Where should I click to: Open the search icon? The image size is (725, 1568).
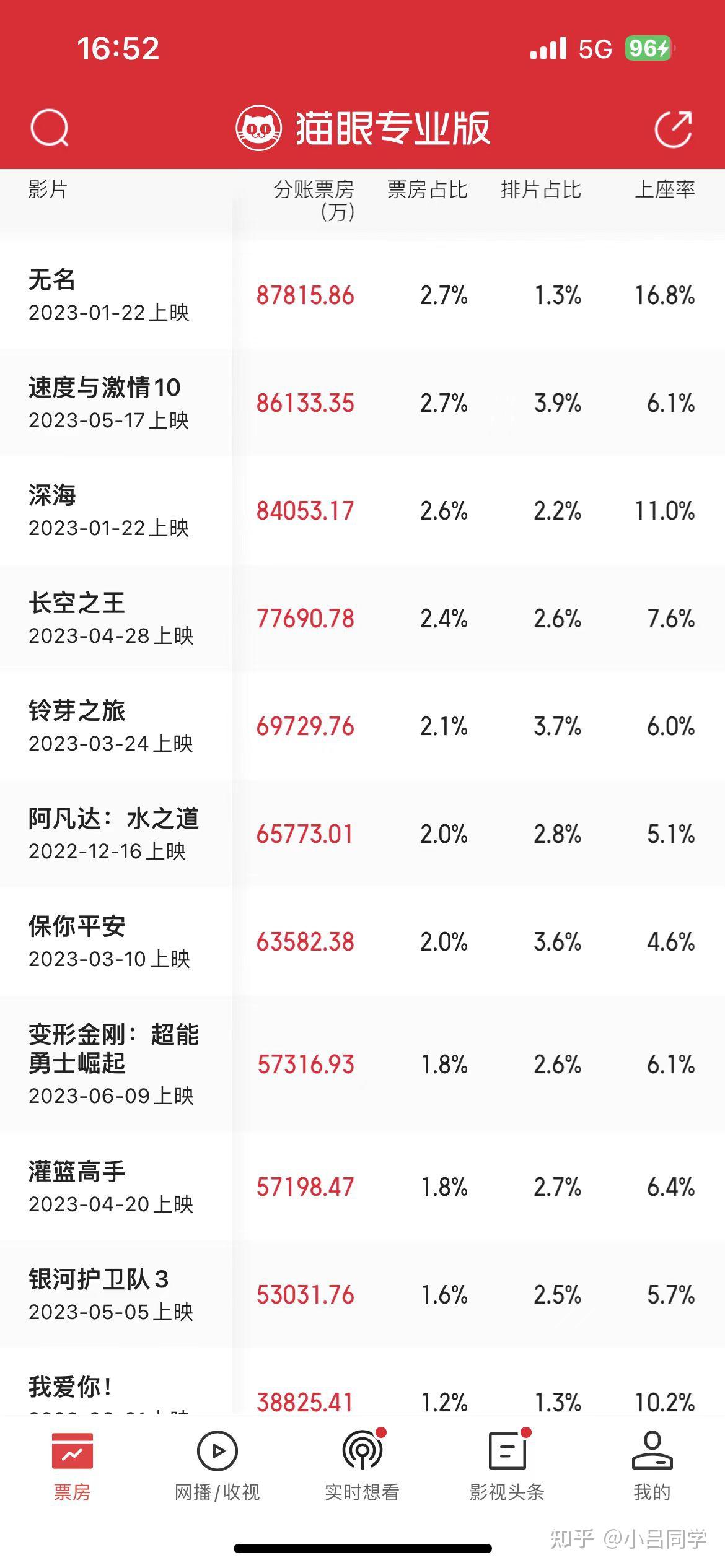coord(50,128)
